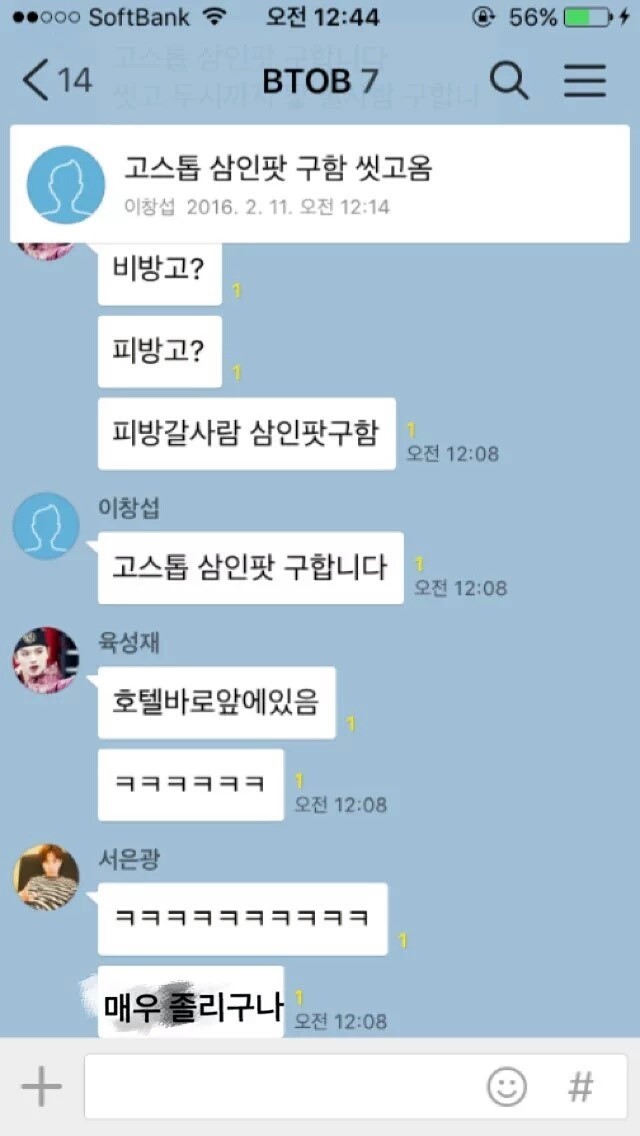Screen dimensions: 640x1136
Task: View 육성재's profile picture
Action: click(x=46, y=660)
